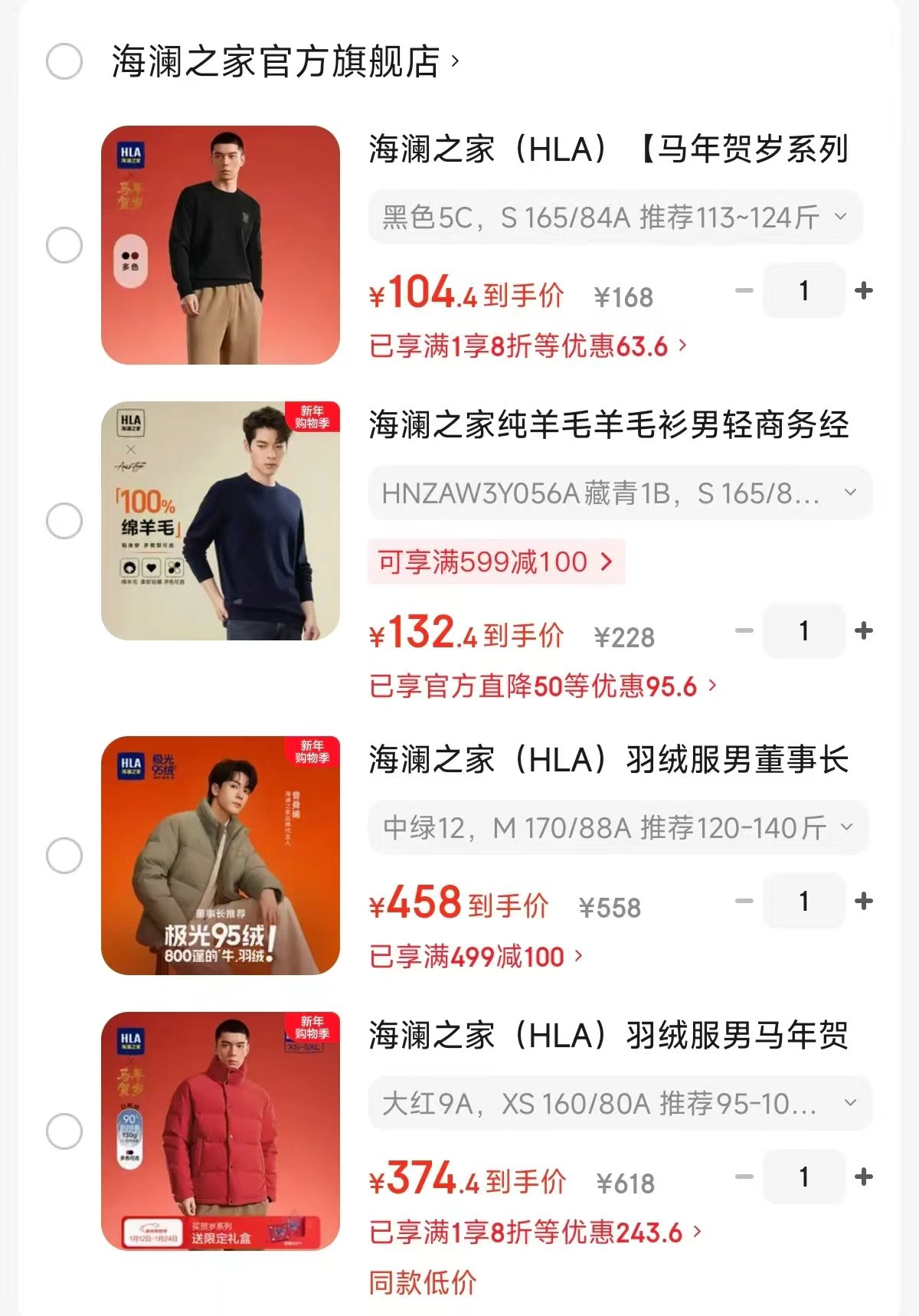This screenshot has height=1316, width=919.
Task: Select the 纯羊毛羊毛衫 item checkbox
Action: tap(64, 521)
